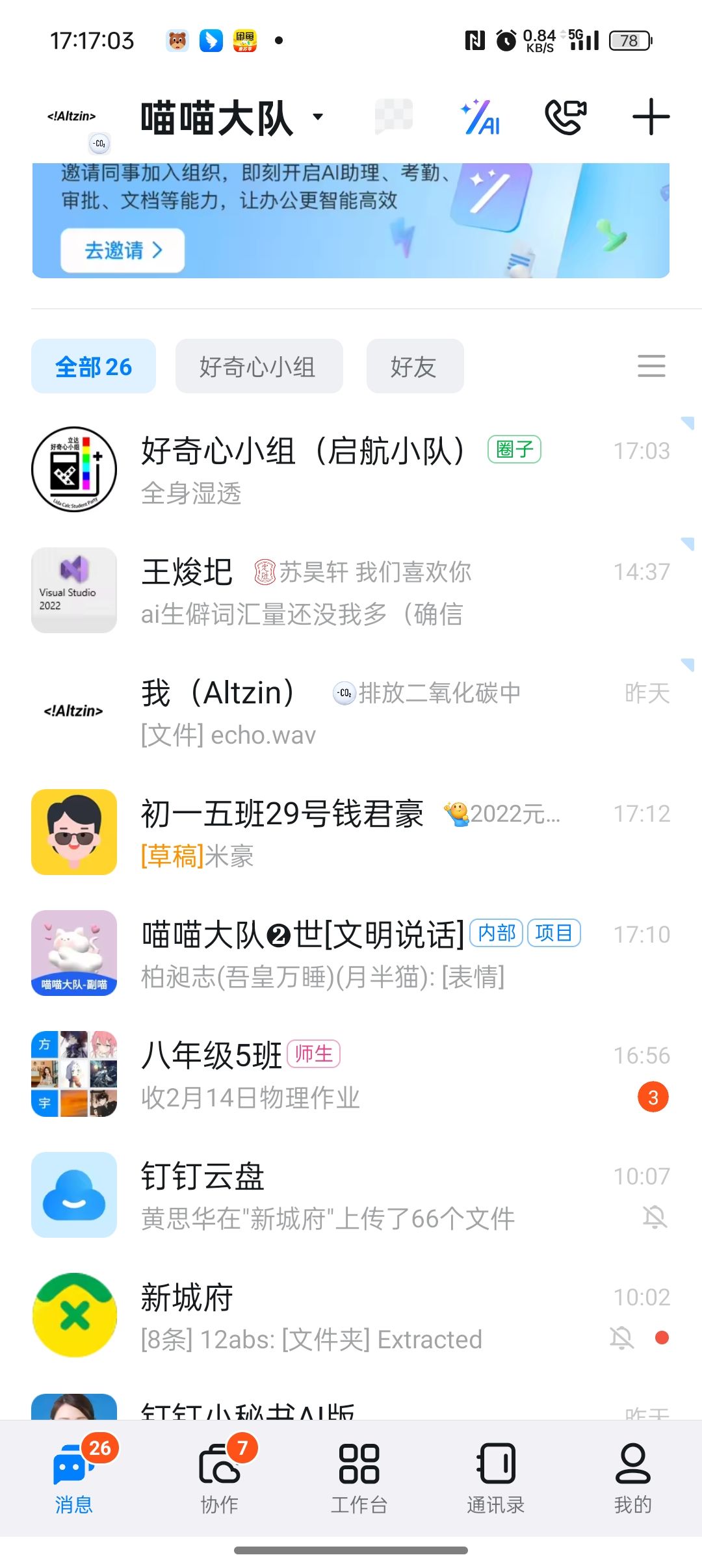
Task: Switch to the 好奇心小组 filter chip
Action: (259, 367)
